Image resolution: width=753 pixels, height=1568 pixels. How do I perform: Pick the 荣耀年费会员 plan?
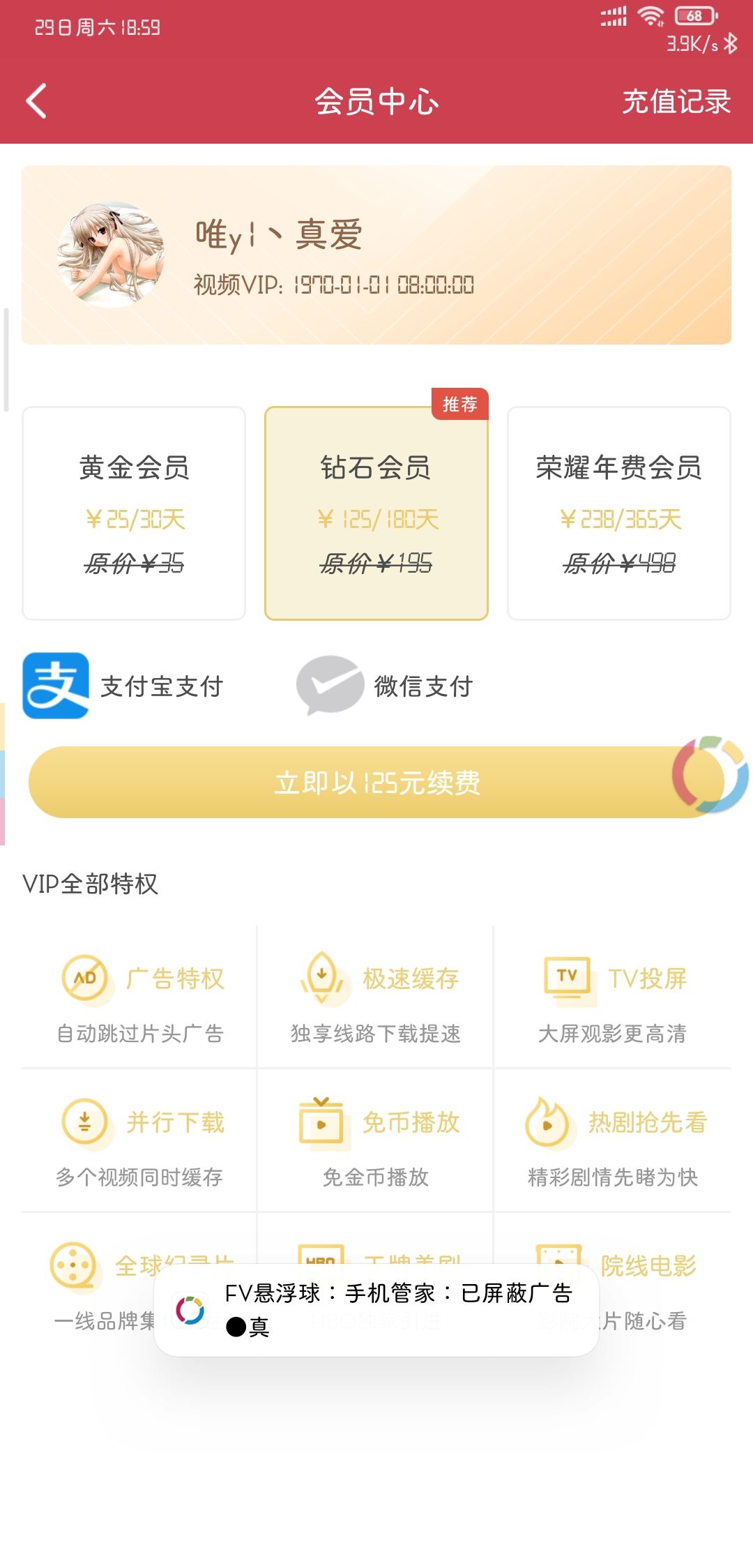point(618,513)
